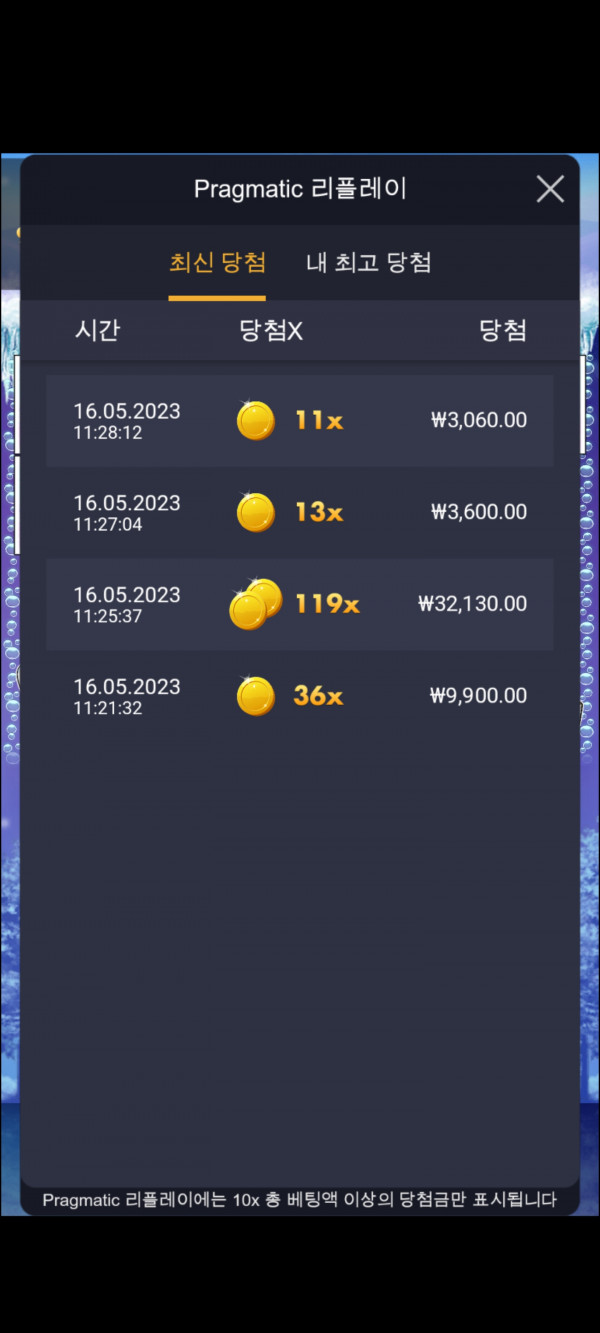Screen dimensions: 600x1333
Task: Play the 119x win replay ₩32,130.00
Action: (300, 604)
